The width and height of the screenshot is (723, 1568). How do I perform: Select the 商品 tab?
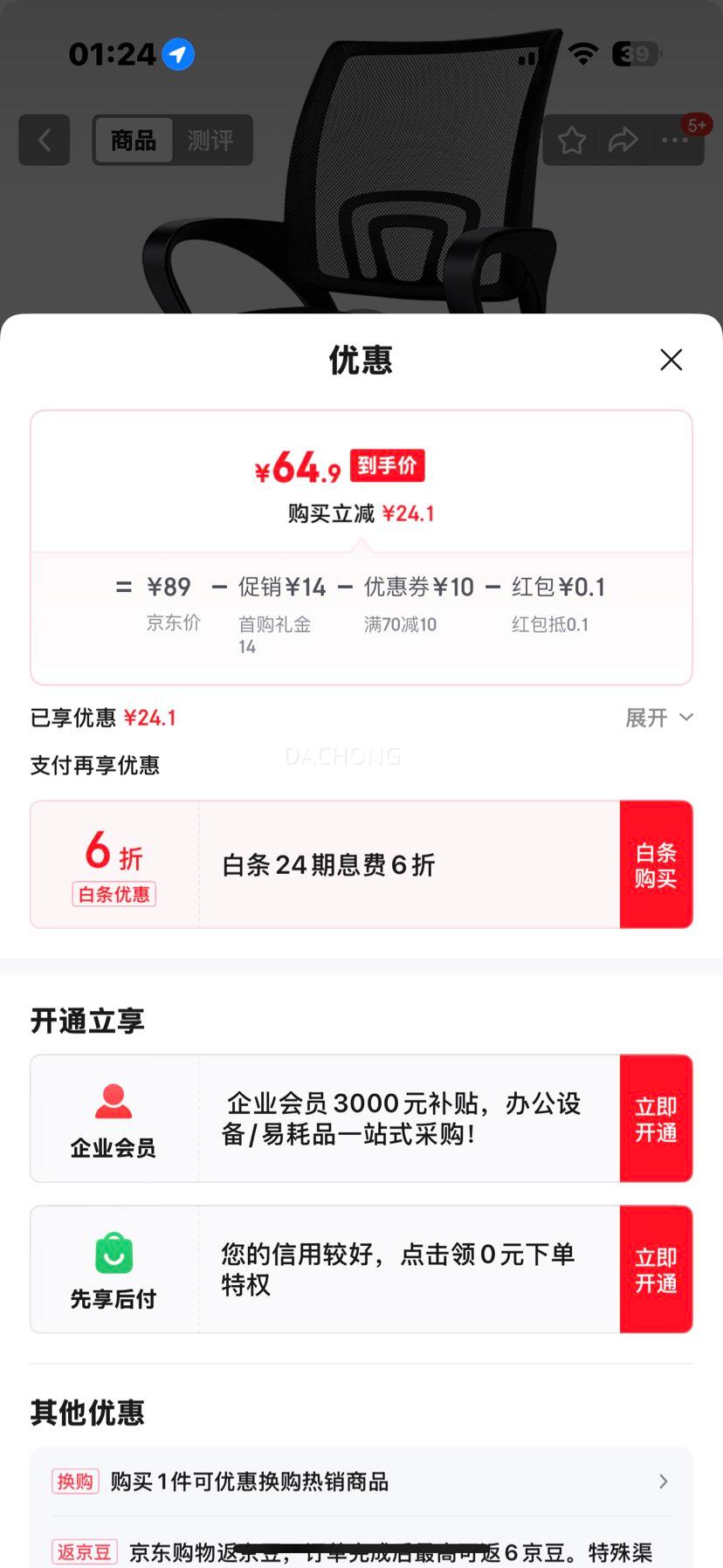[x=134, y=140]
